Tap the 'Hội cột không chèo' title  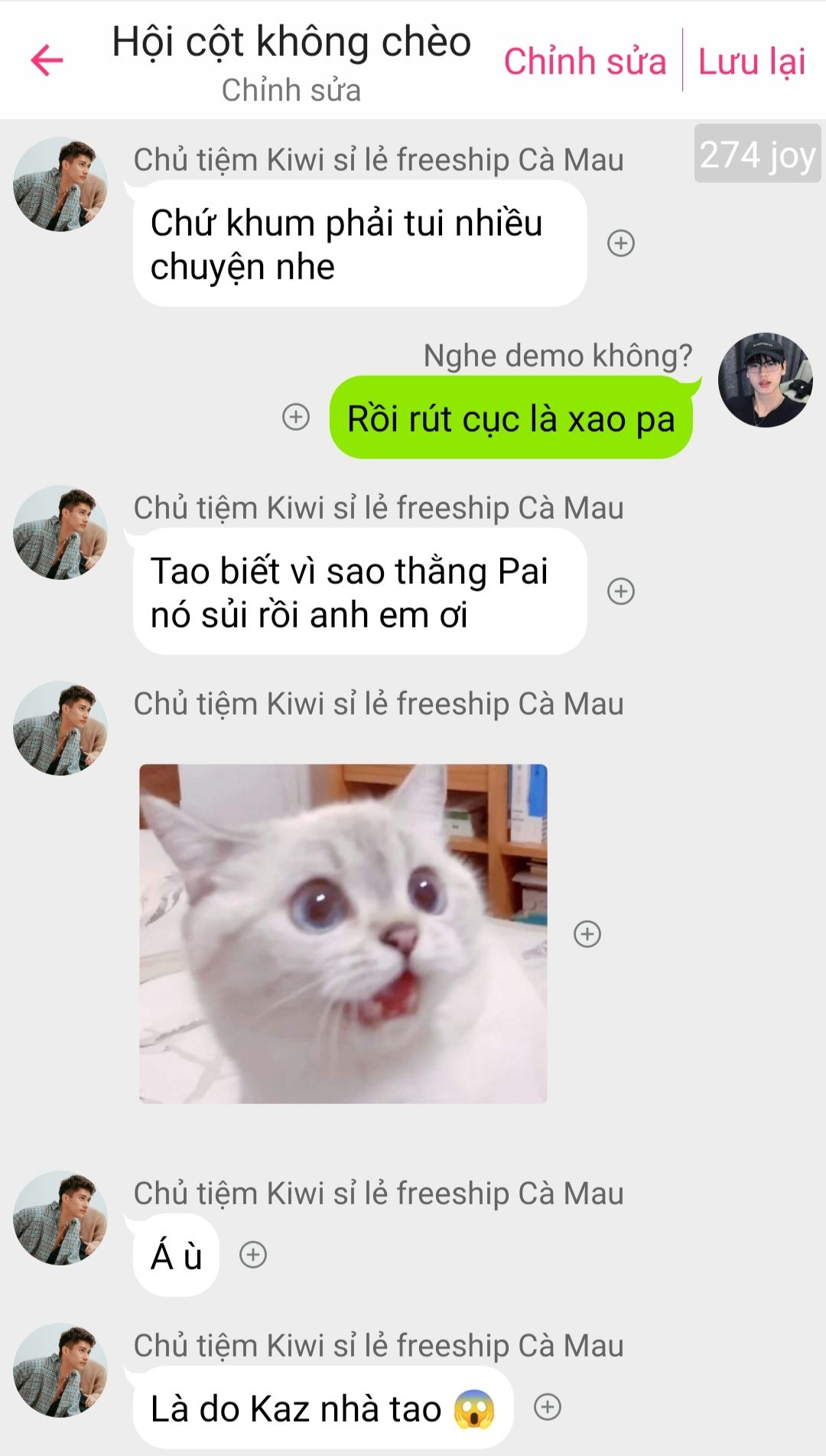pyautogui.click(x=291, y=41)
